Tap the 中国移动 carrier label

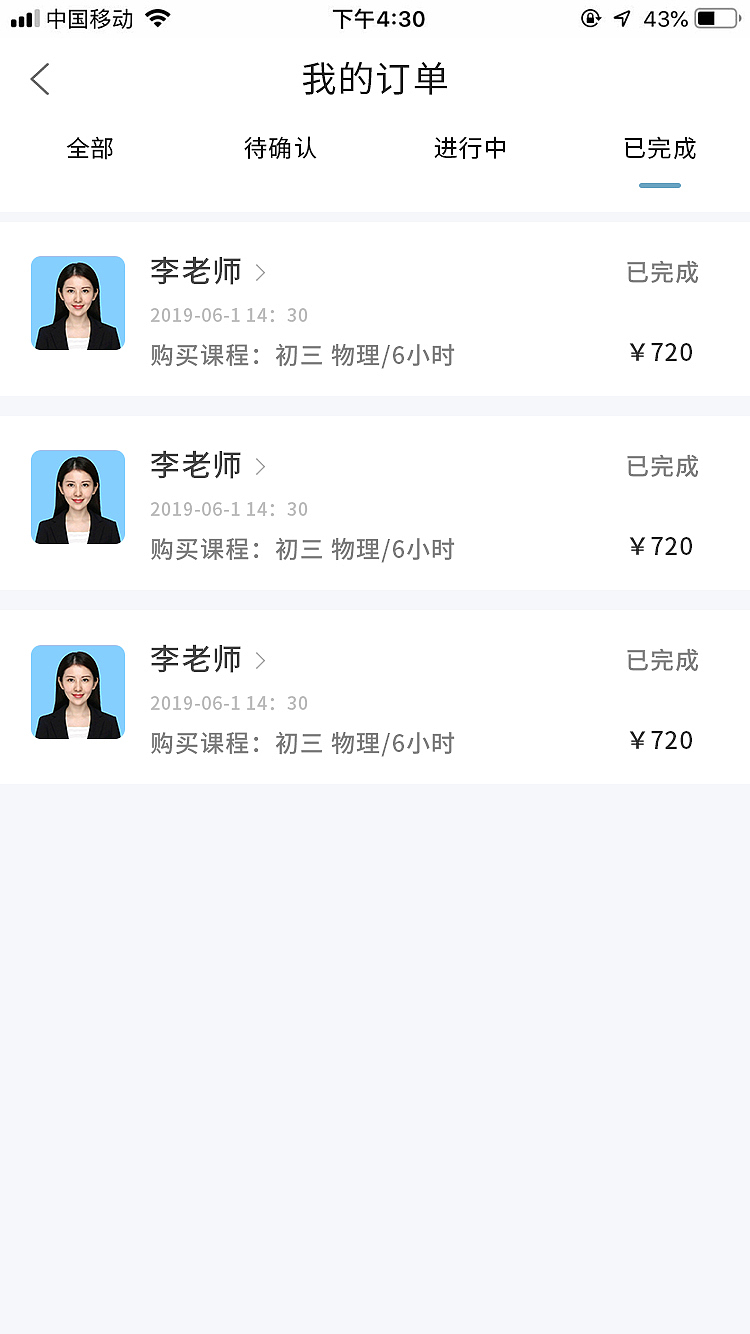point(90,17)
